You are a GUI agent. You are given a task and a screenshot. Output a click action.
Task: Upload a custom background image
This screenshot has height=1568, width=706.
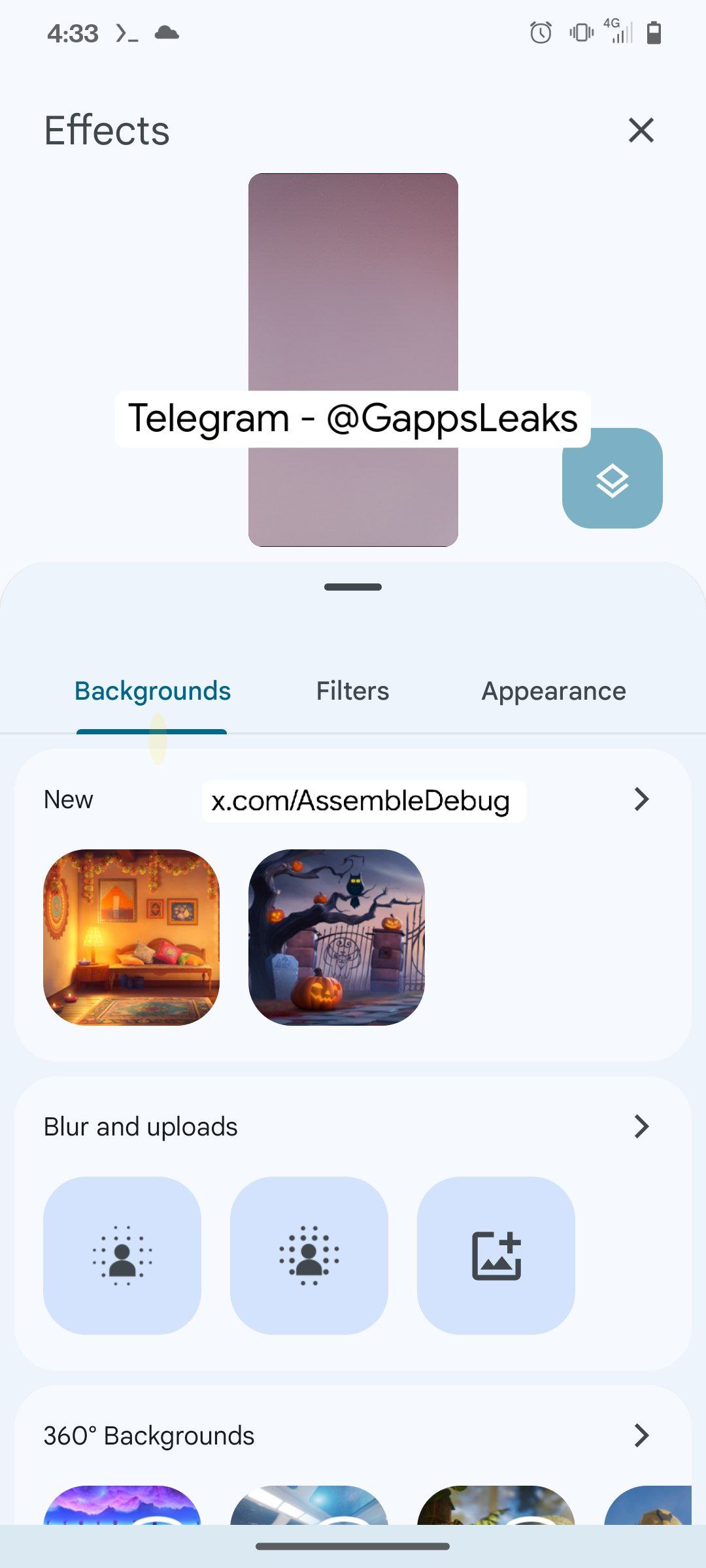496,1256
